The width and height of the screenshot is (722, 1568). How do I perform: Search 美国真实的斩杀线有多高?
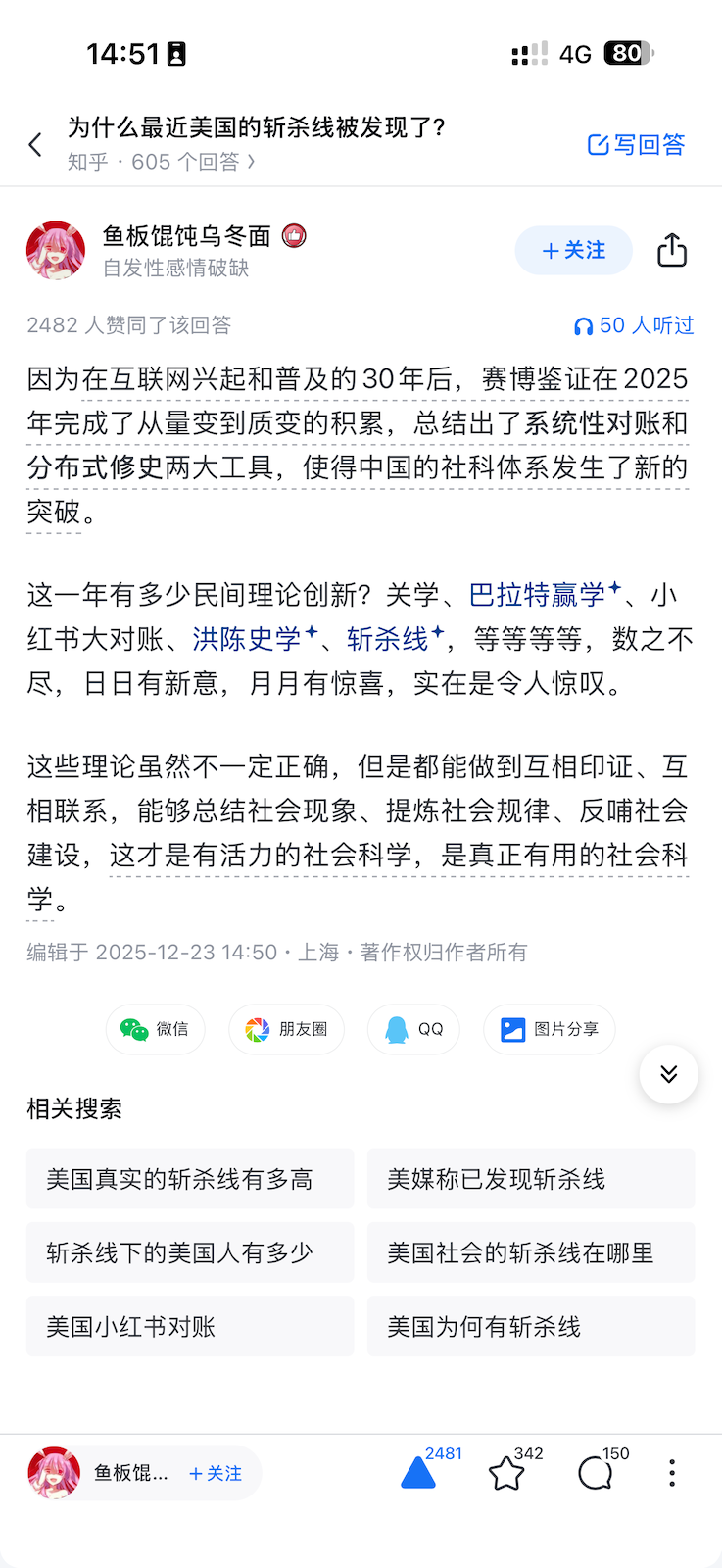[x=190, y=1179]
